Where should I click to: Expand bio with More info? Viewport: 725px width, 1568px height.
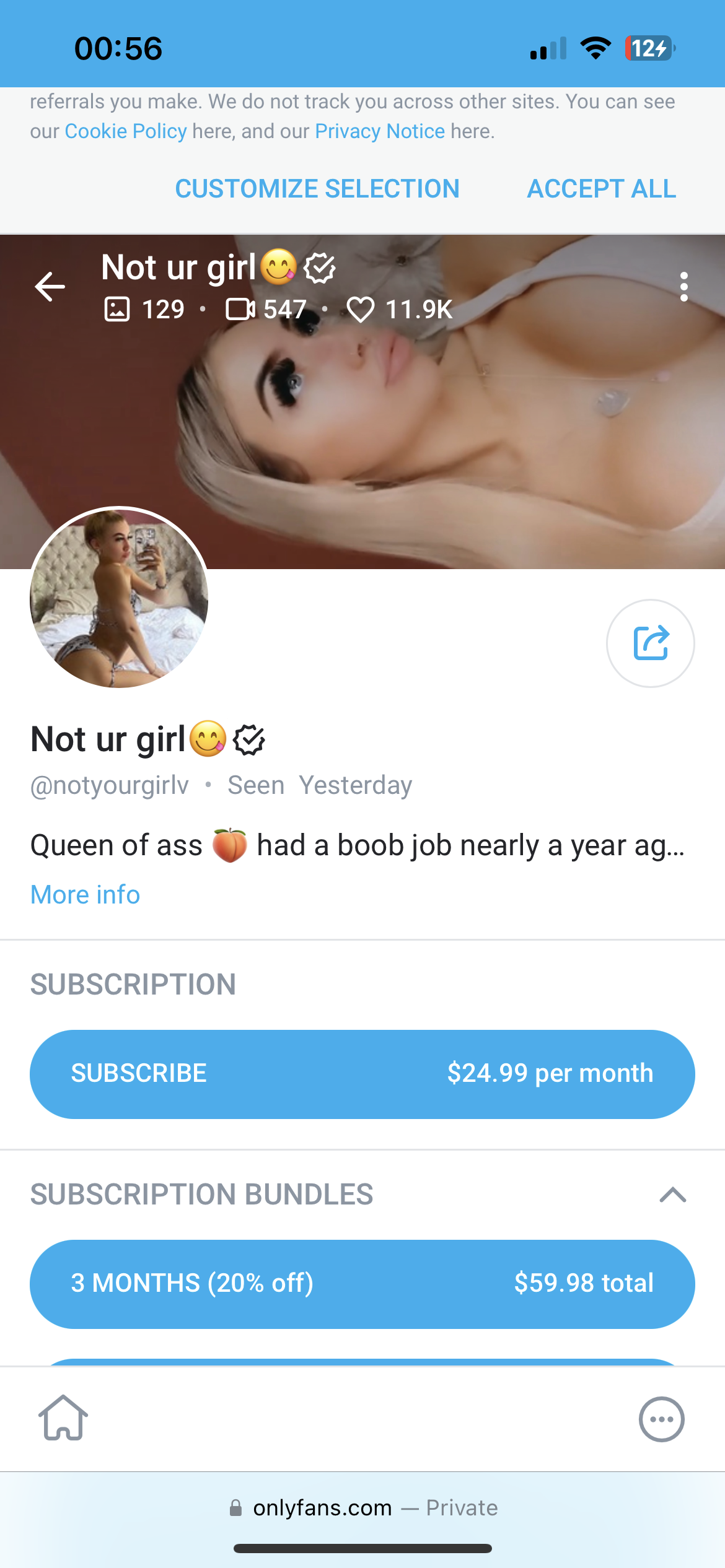pyautogui.click(x=86, y=895)
